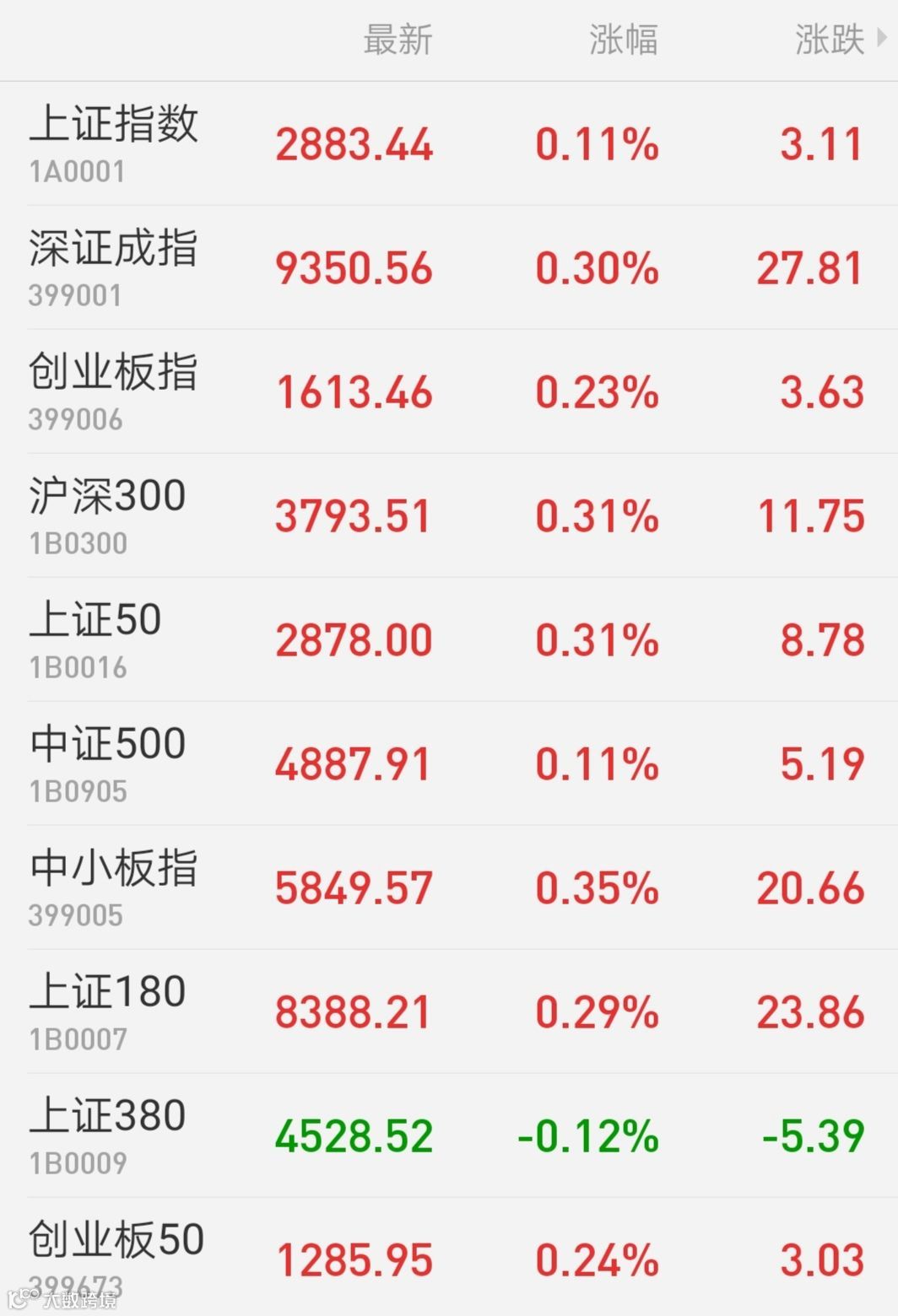Image resolution: width=898 pixels, height=1316 pixels.
Task: Open the 创业板指 index details
Action: pyautogui.click(x=449, y=391)
